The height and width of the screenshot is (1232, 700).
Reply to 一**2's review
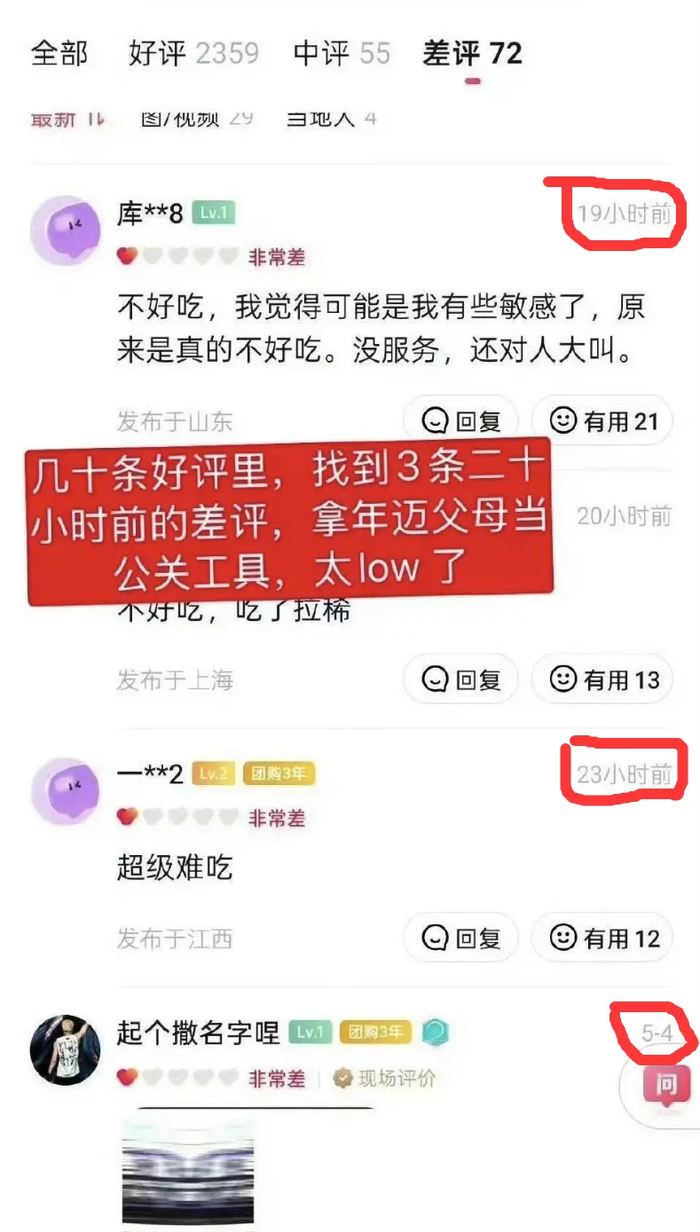[460, 938]
